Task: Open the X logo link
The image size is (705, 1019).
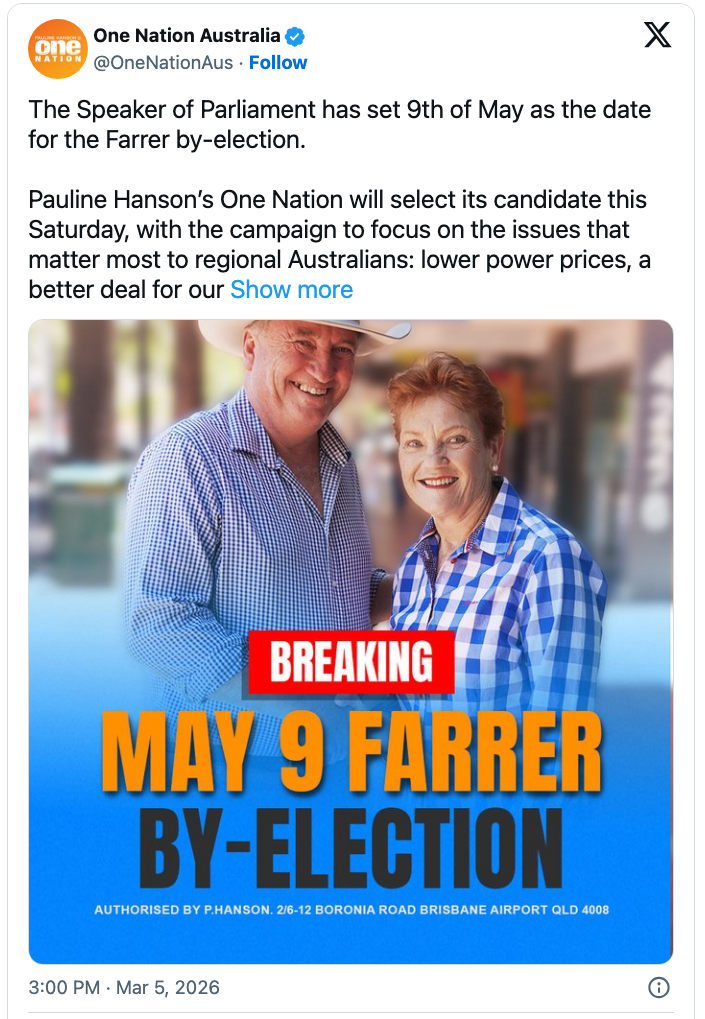Action: [657, 37]
